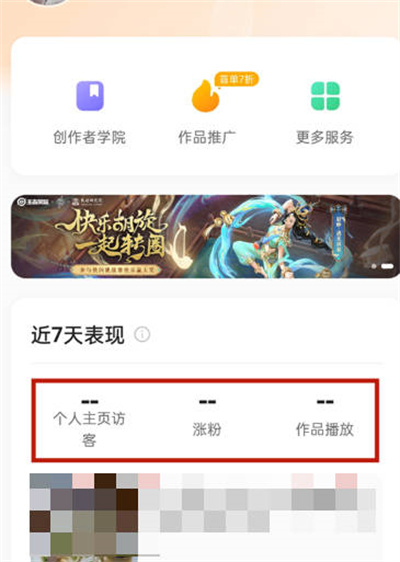Image resolution: width=400 pixels, height=562 pixels.
Task: View 涨粉 stats
Action: (x=207, y=418)
